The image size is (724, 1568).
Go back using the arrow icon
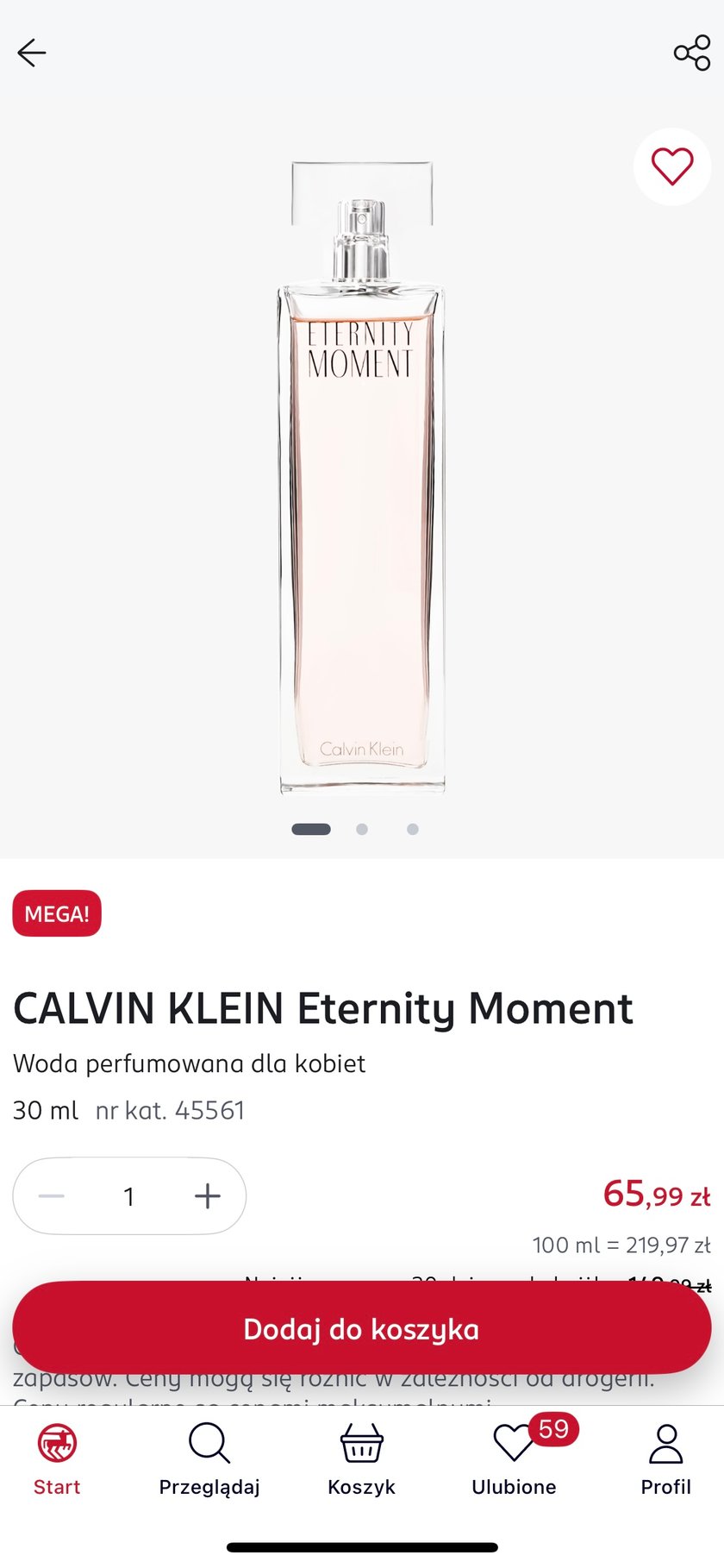[x=32, y=53]
